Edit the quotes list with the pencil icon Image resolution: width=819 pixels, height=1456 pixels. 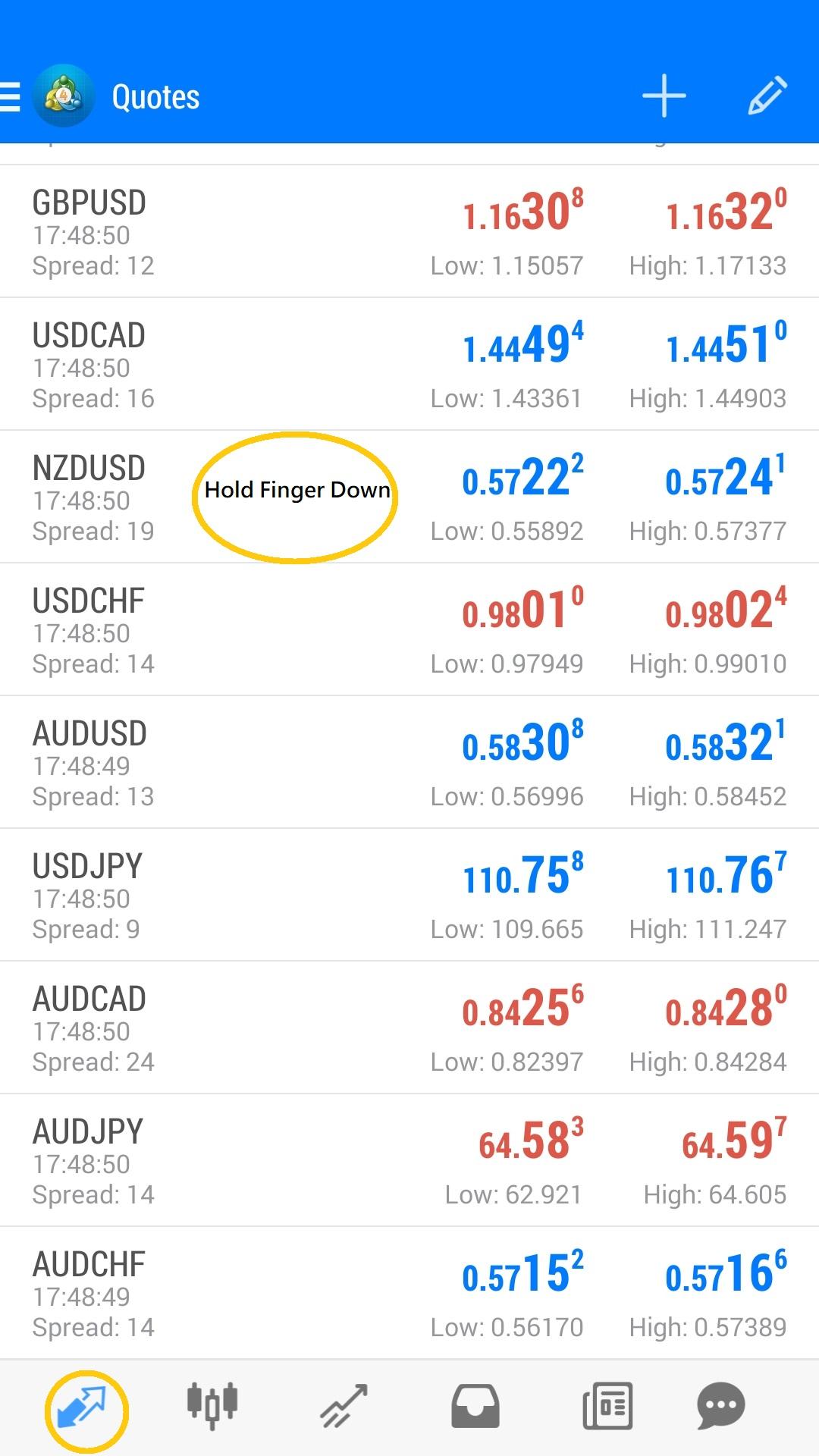767,96
